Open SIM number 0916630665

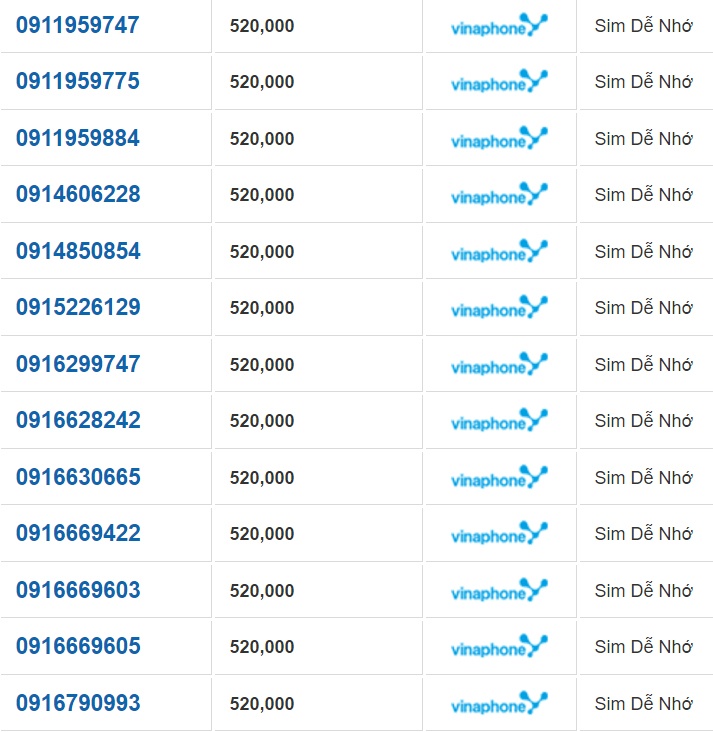[x=78, y=478]
